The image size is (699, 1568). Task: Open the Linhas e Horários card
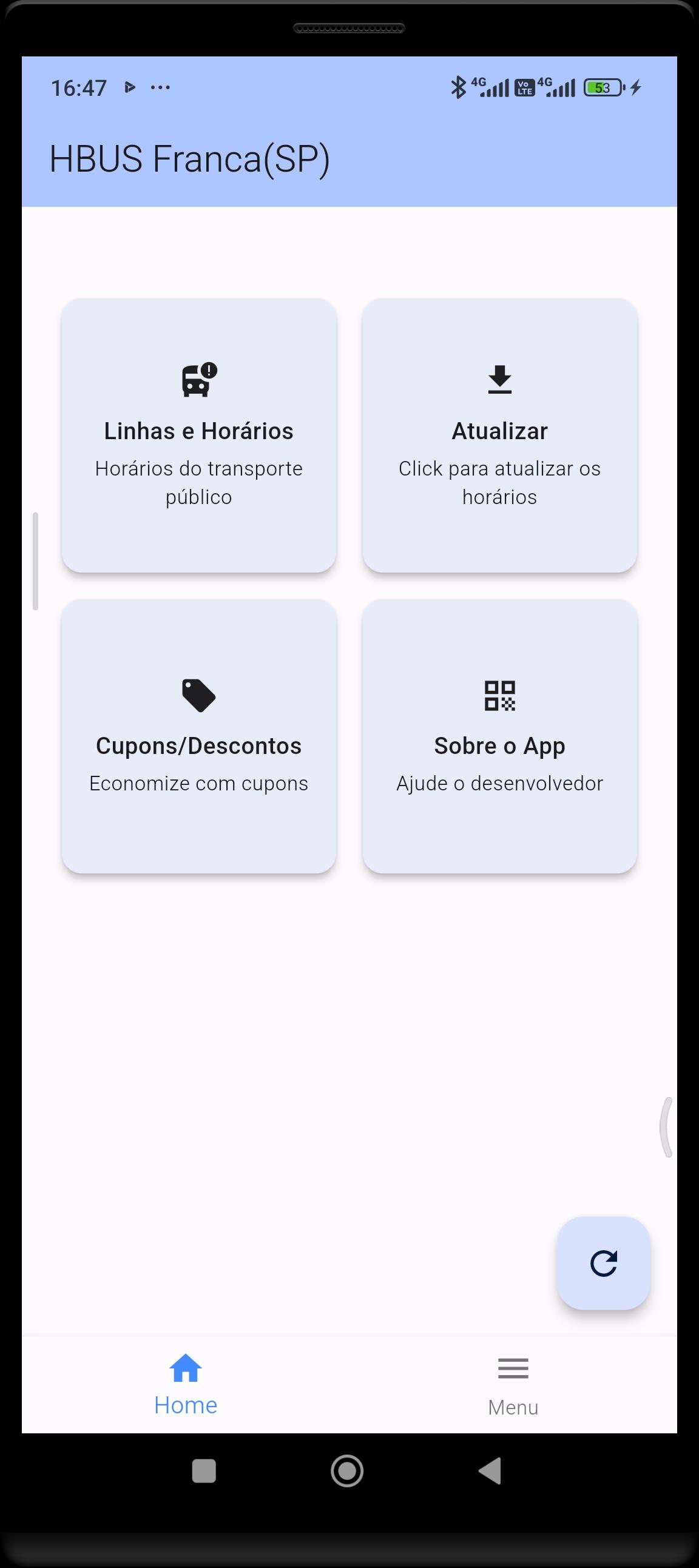[198, 435]
